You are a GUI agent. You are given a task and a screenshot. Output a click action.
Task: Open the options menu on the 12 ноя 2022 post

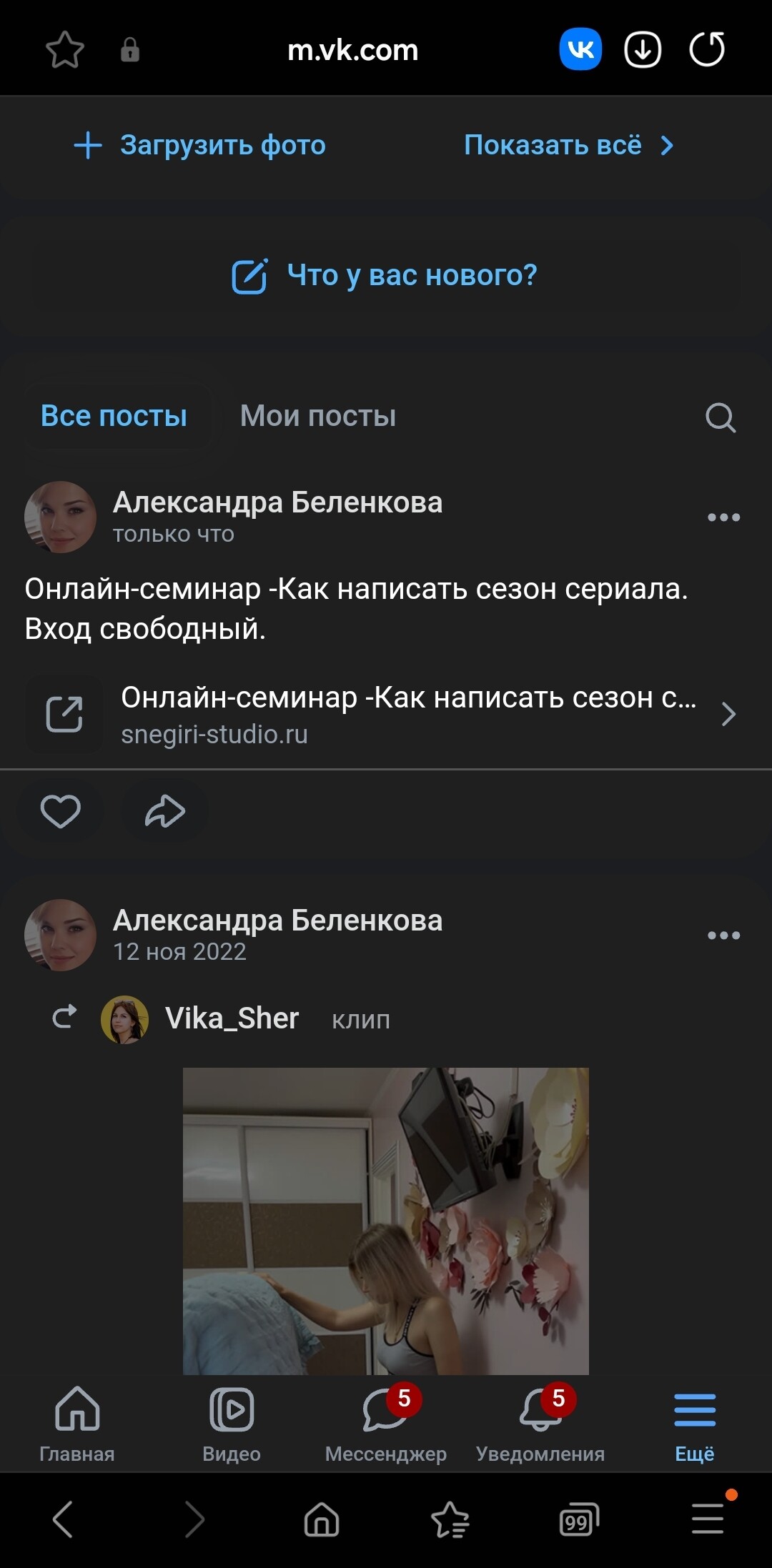(723, 936)
